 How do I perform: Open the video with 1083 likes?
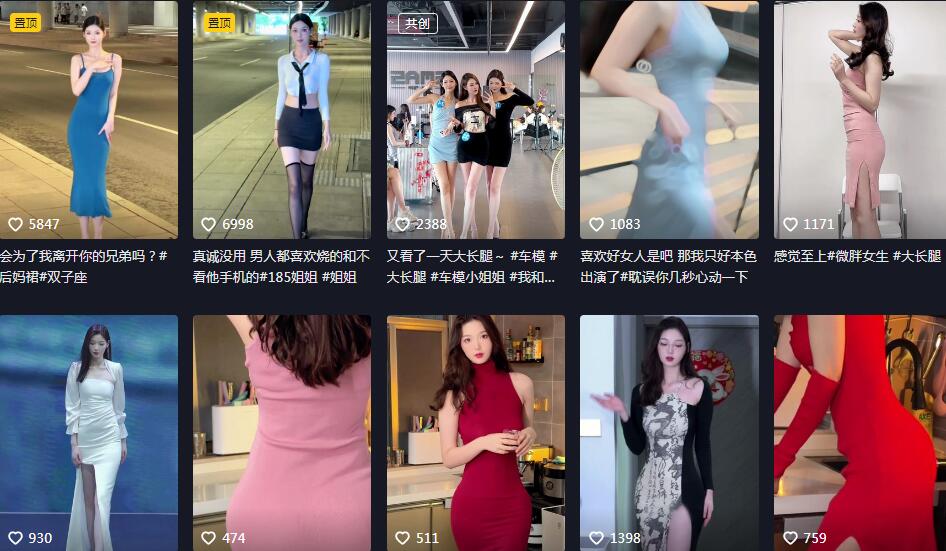click(x=669, y=120)
